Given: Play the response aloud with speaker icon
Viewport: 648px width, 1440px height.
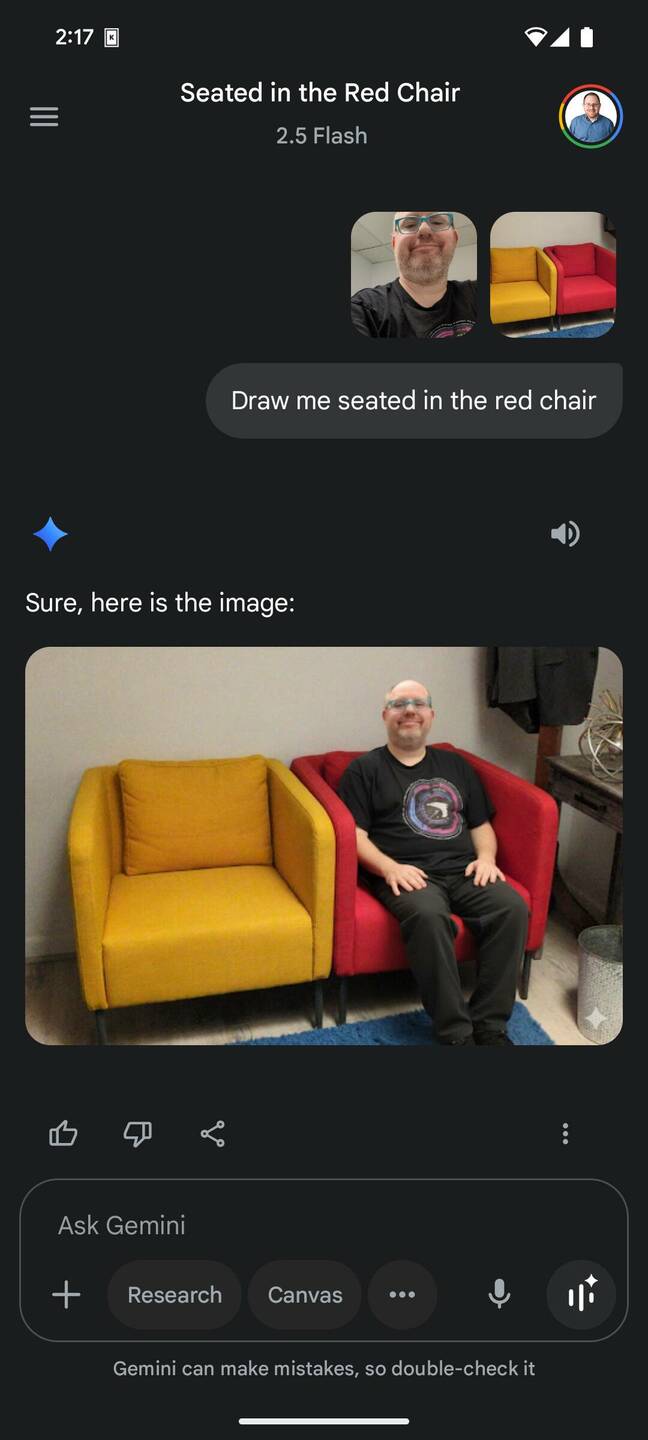Looking at the screenshot, I should pos(565,534).
